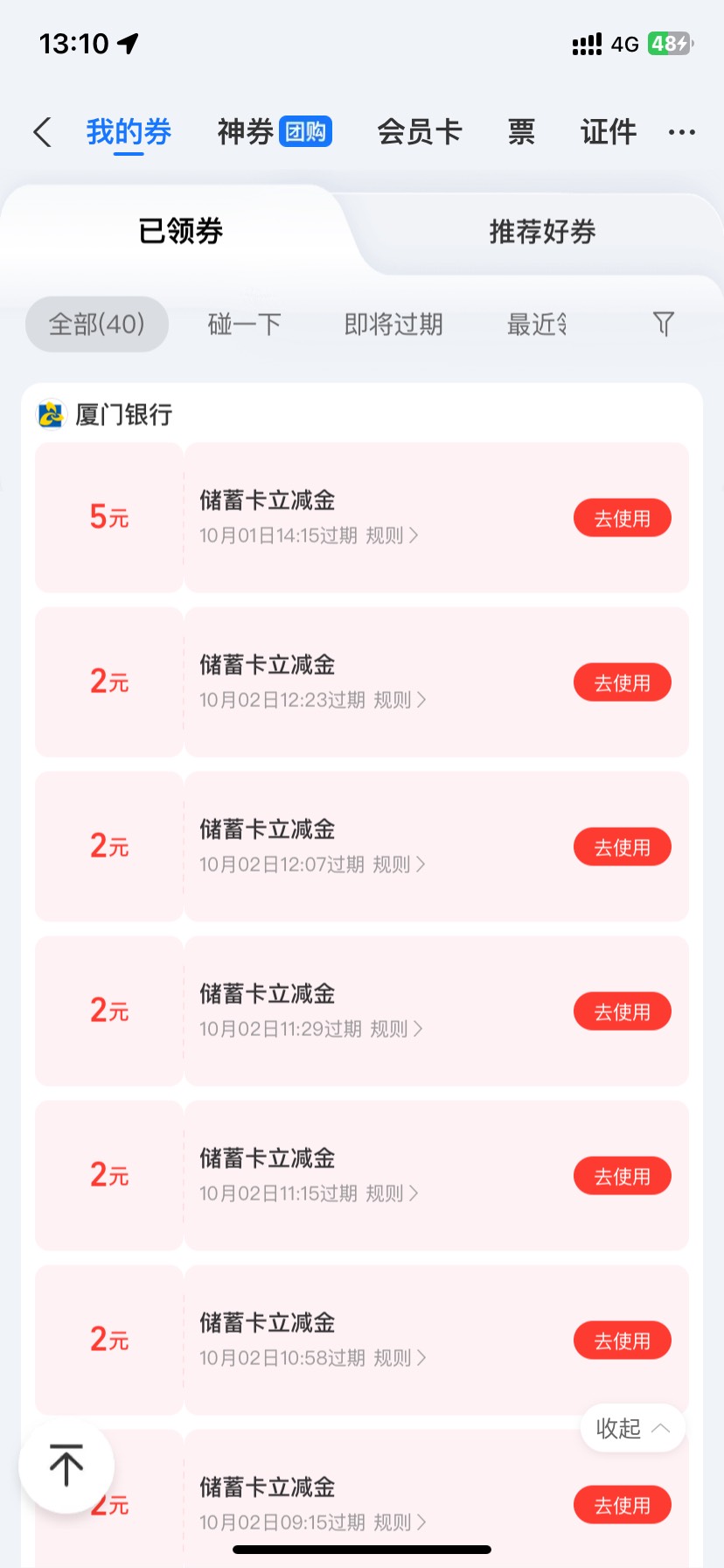Screen dimensions: 724x1568
Task: Select the 碰一下 filter chip
Action: pyautogui.click(x=244, y=325)
